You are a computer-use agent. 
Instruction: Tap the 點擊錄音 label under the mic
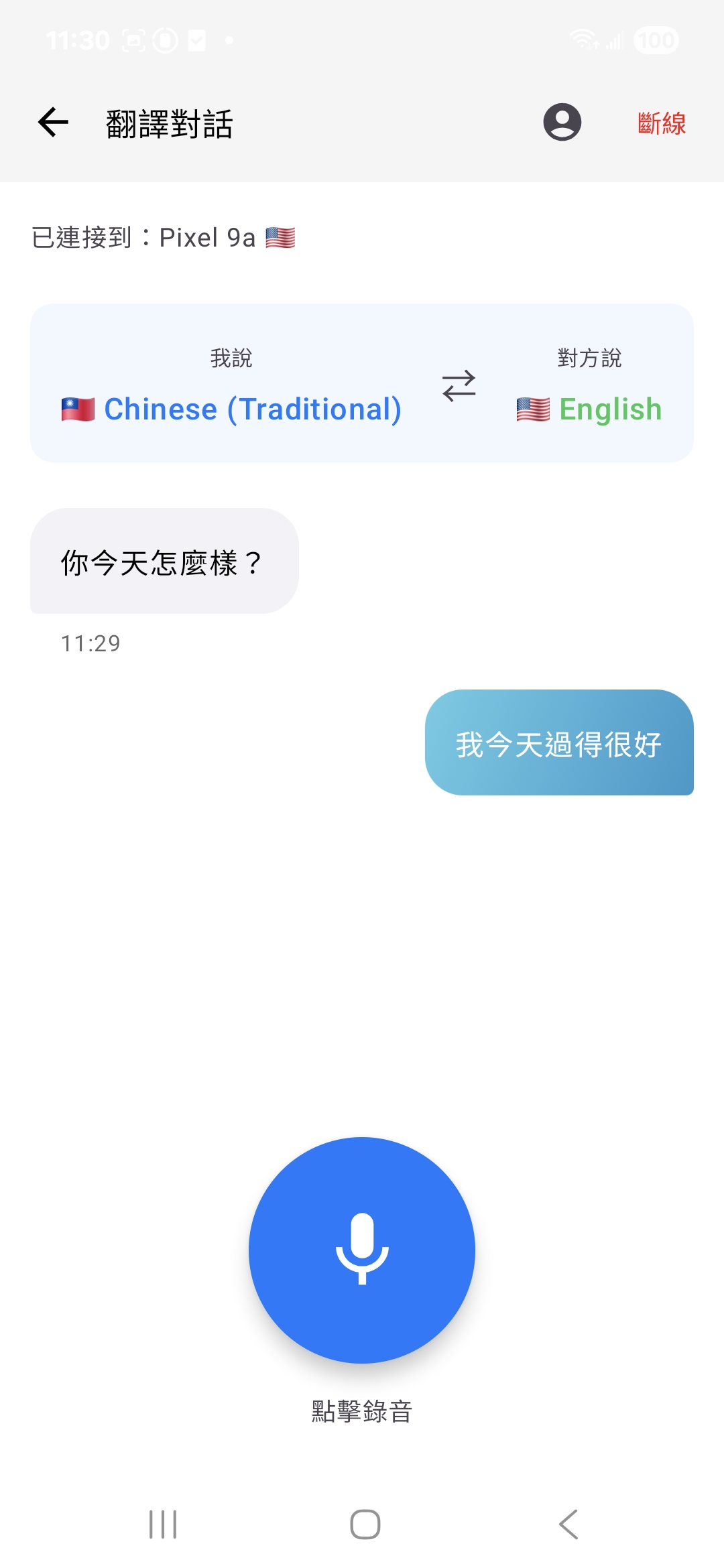click(x=362, y=1411)
